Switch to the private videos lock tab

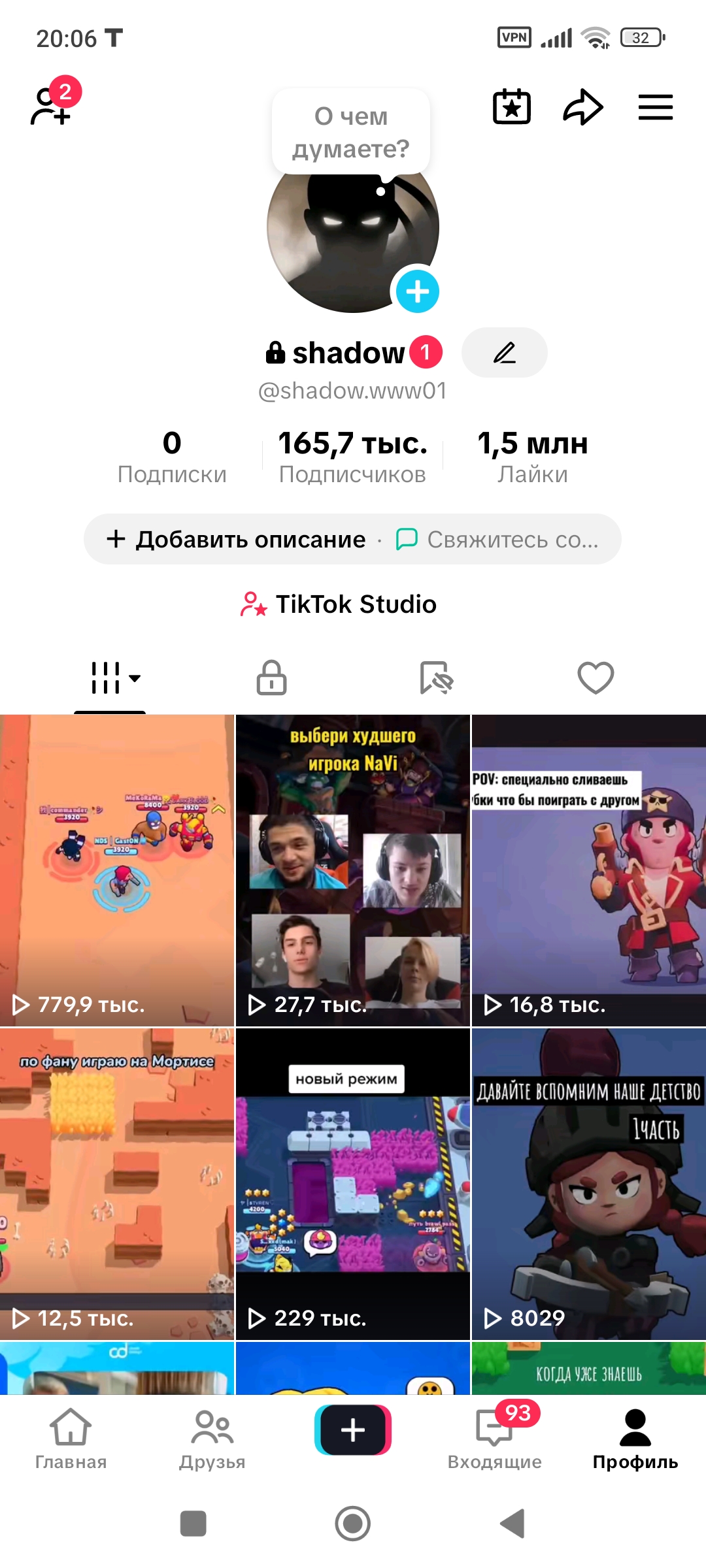click(271, 678)
